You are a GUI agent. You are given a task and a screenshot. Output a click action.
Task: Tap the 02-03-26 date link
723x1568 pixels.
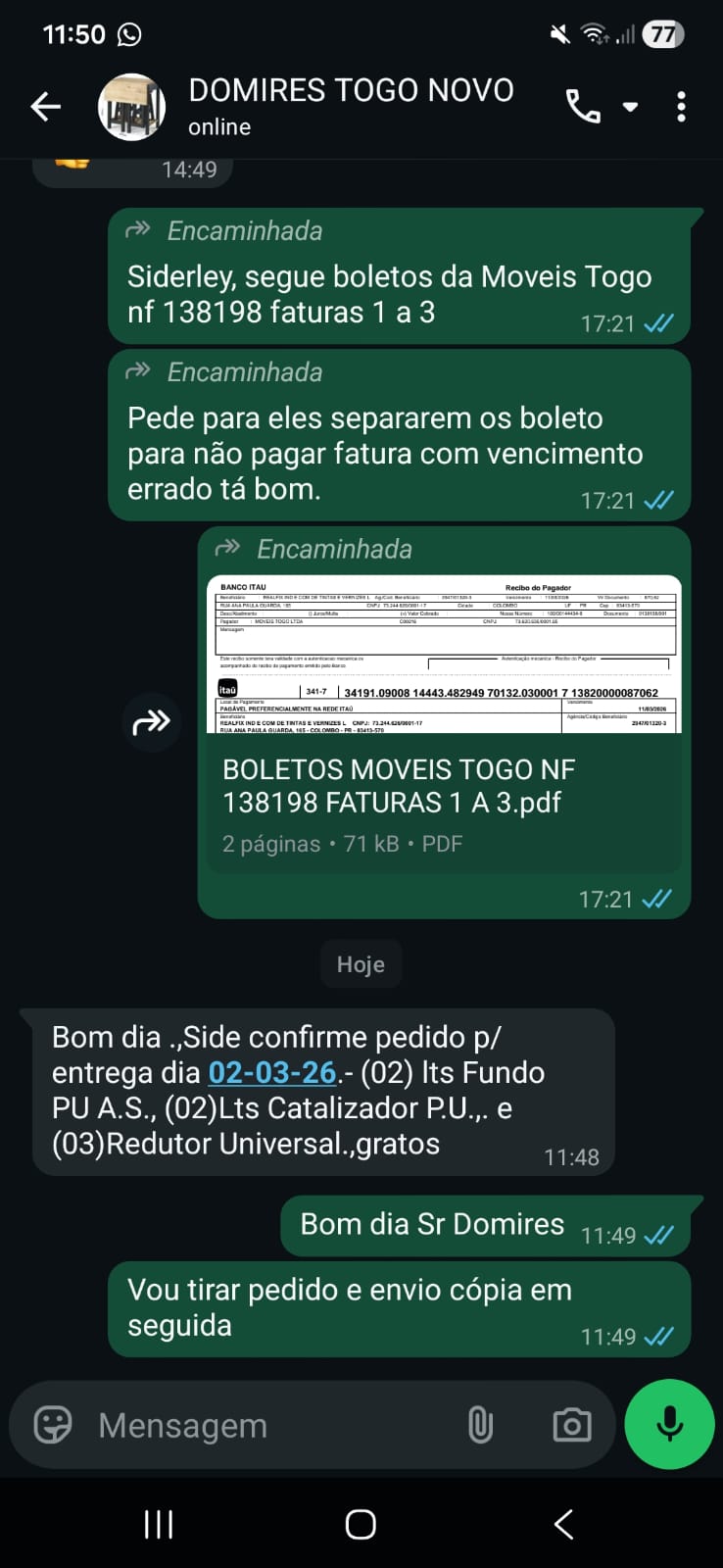point(272,1072)
